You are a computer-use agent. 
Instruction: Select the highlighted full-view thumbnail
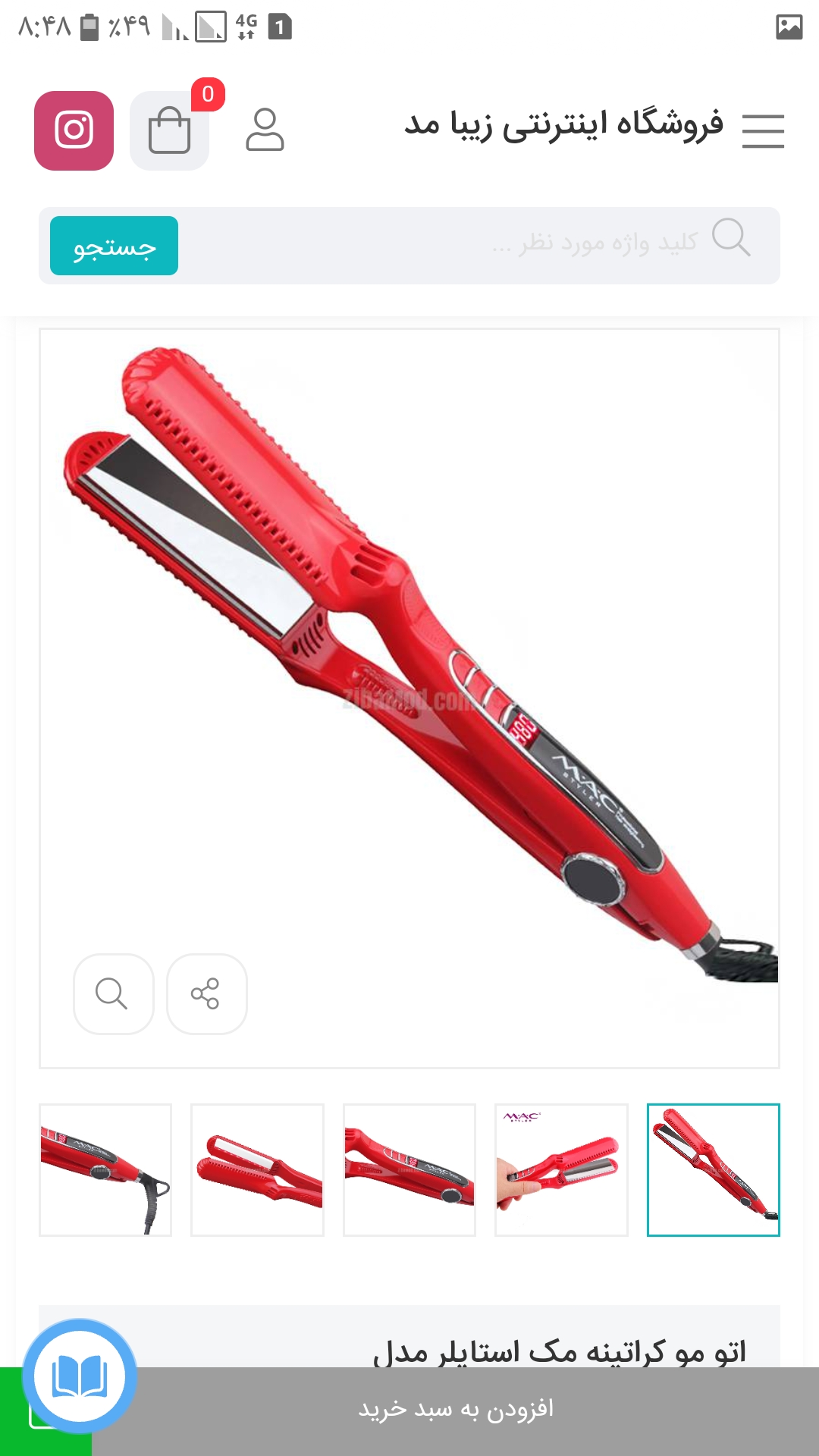tap(713, 1169)
